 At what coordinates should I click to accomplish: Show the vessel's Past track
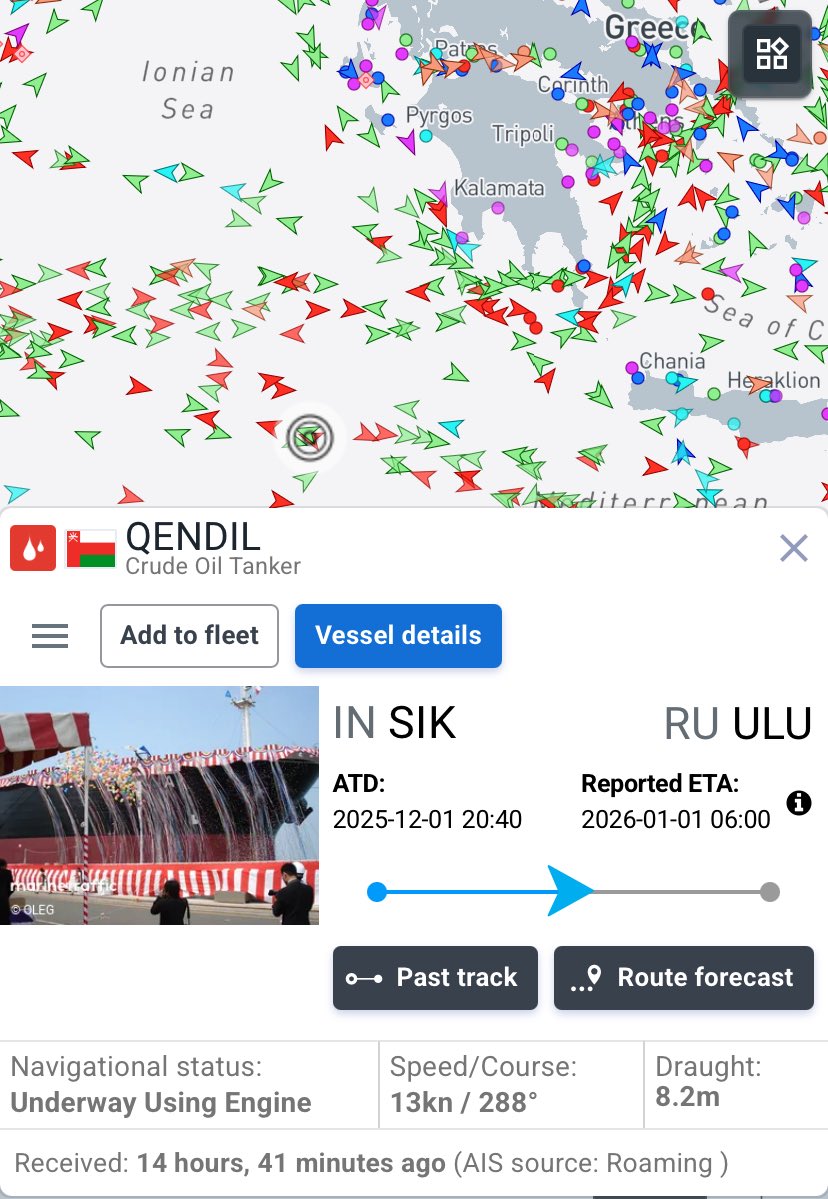click(x=435, y=978)
